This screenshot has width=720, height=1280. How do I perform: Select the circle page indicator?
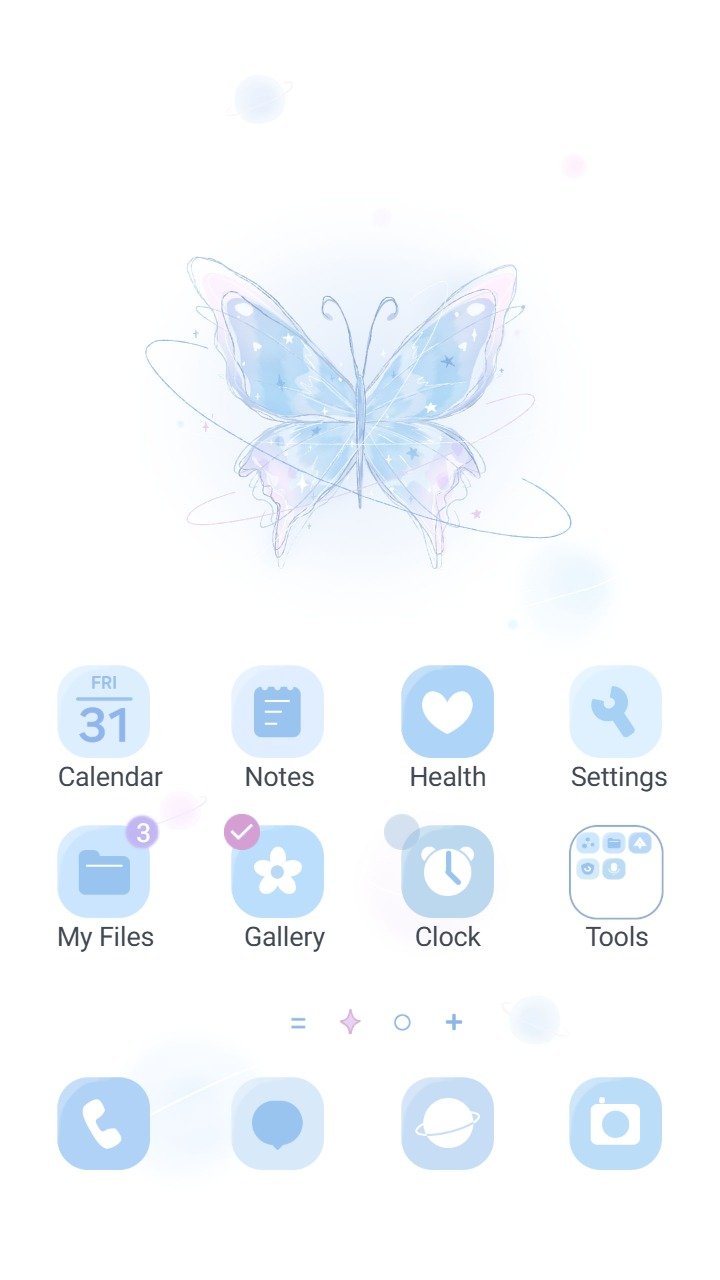pos(402,1022)
